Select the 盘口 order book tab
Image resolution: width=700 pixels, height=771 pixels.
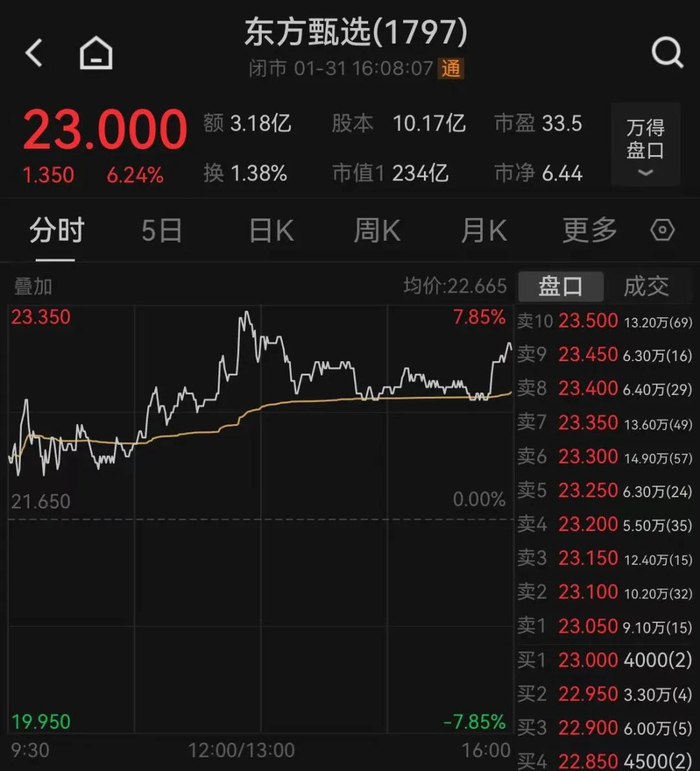pos(560,286)
